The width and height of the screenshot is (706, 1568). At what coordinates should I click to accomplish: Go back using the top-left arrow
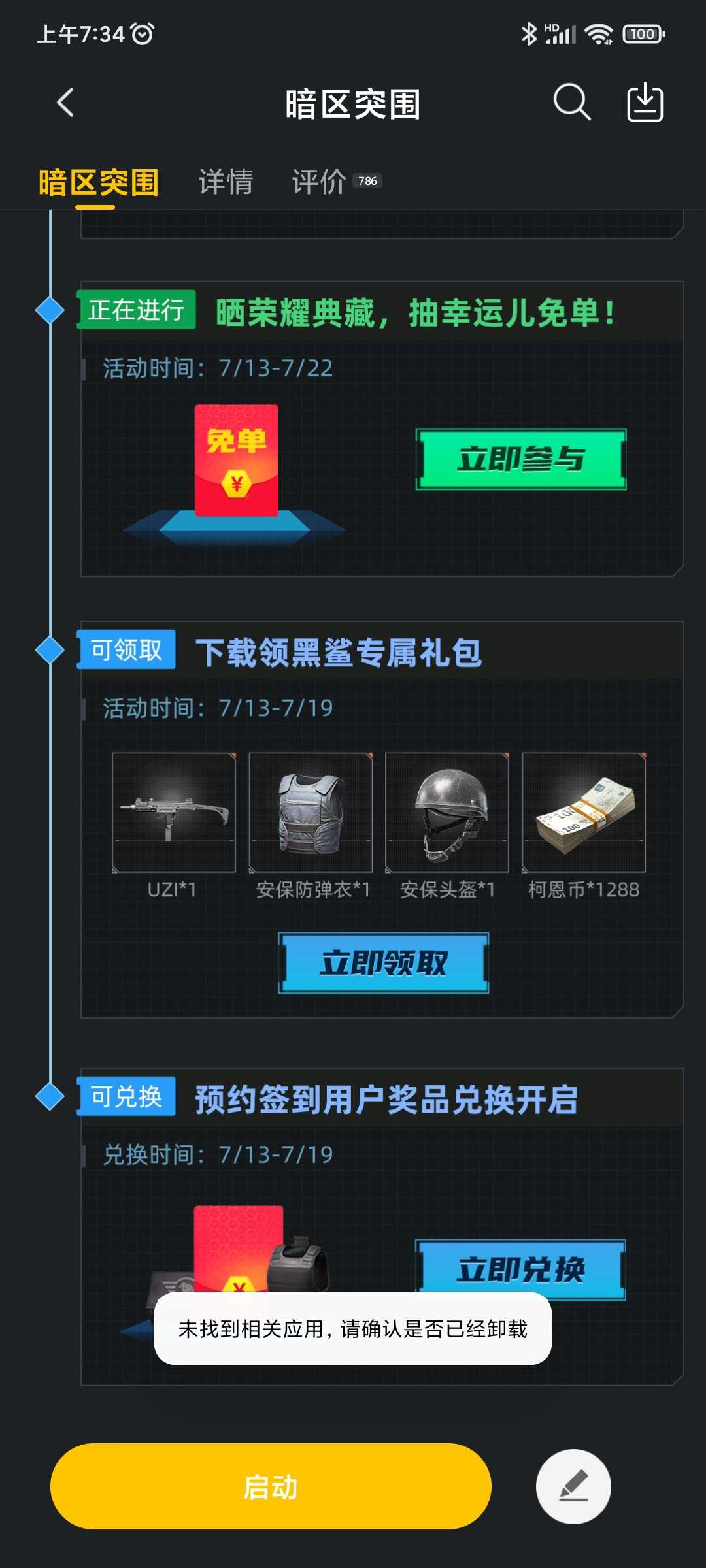pyautogui.click(x=65, y=103)
